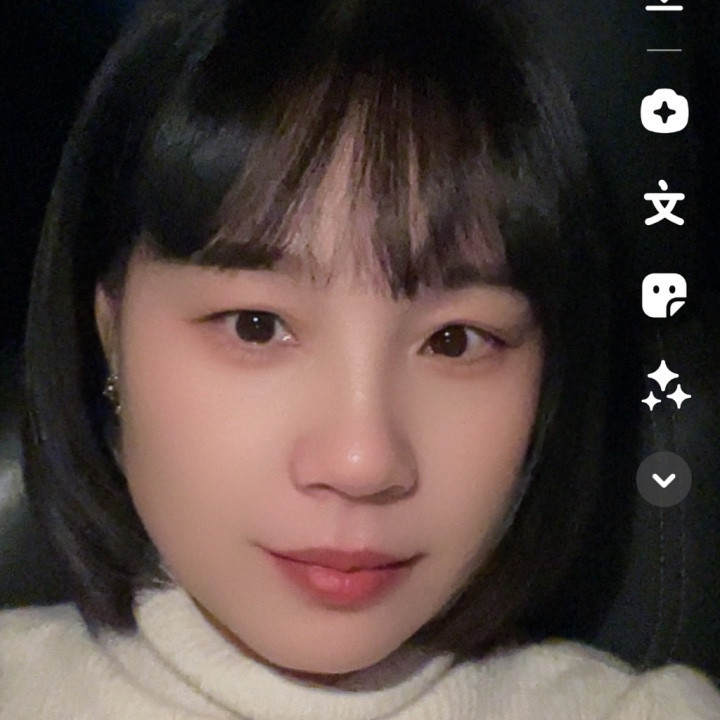The height and width of the screenshot is (720, 720).
Task: Open the effects sparkles tool
Action: (665, 387)
